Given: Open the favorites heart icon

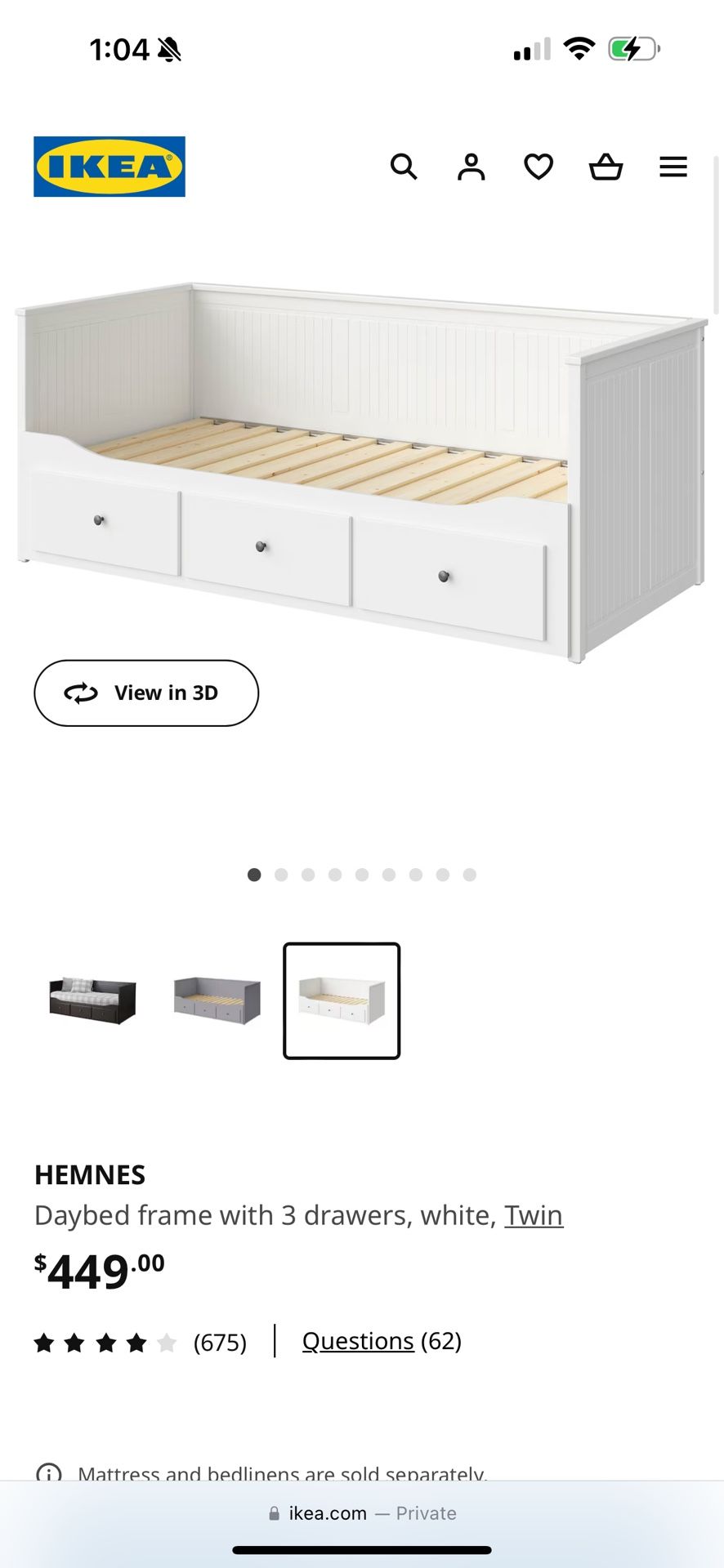Looking at the screenshot, I should pyautogui.click(x=539, y=167).
